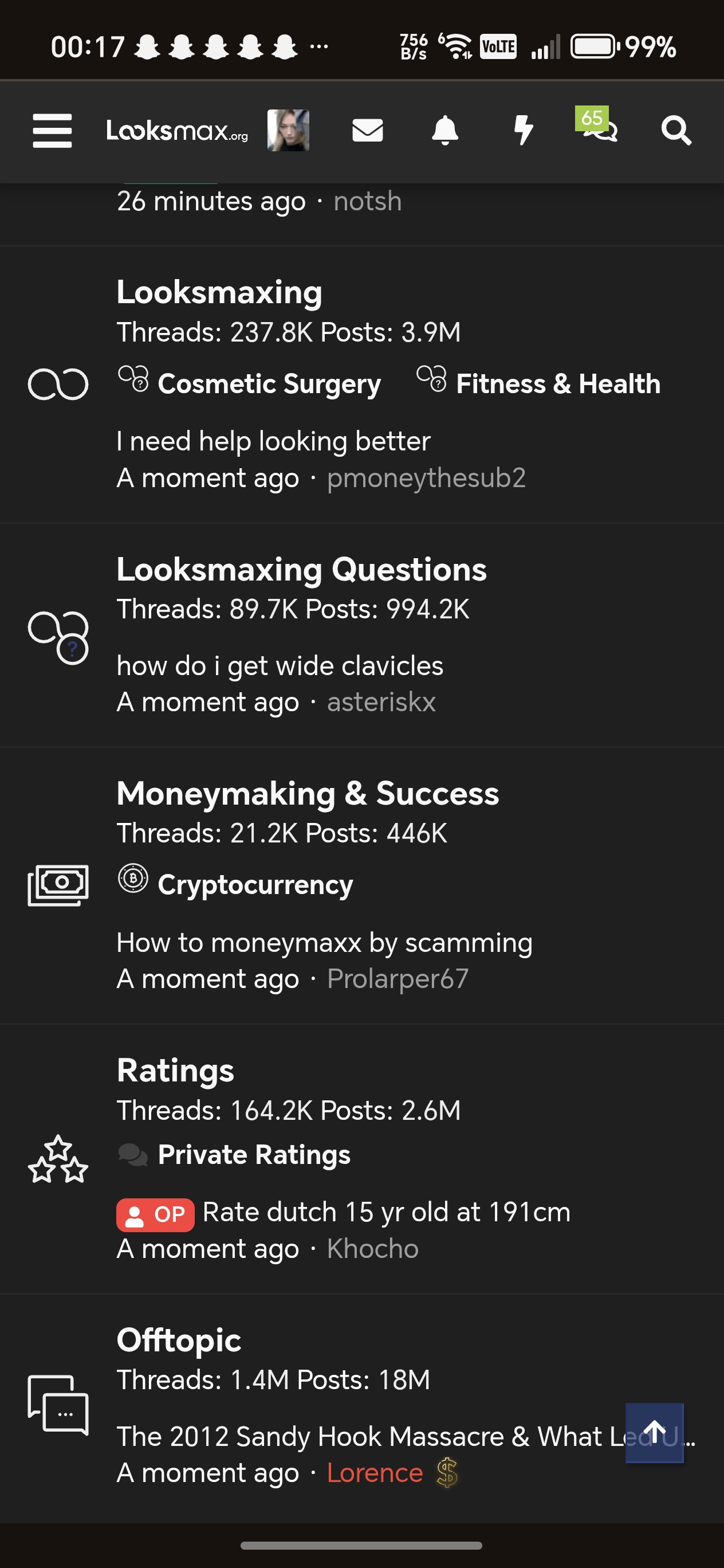Click the Private Ratings subforum
Image resolution: width=724 pixels, height=1568 pixels.
(x=254, y=1154)
